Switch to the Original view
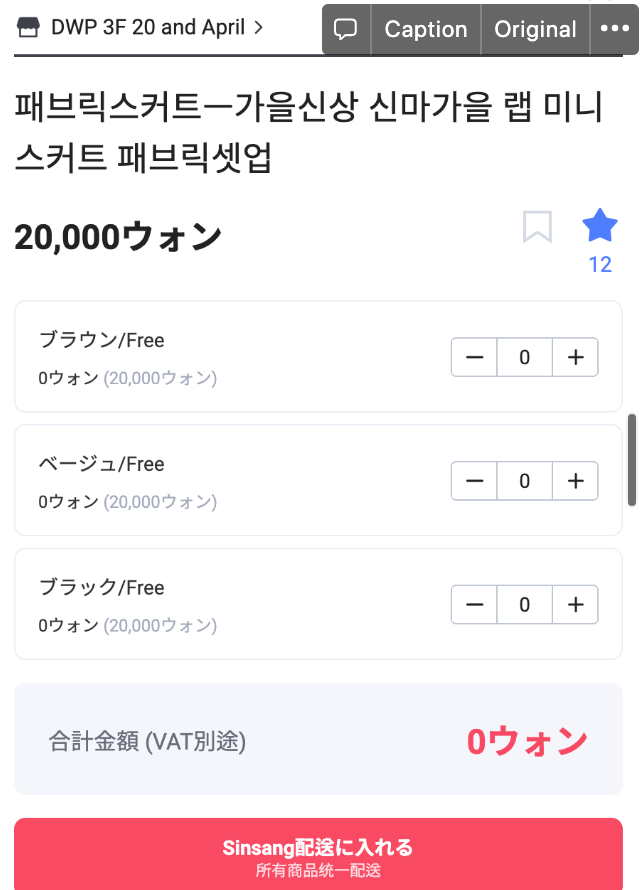Screen dimensions: 644x890 pyautogui.click(x=535, y=29)
